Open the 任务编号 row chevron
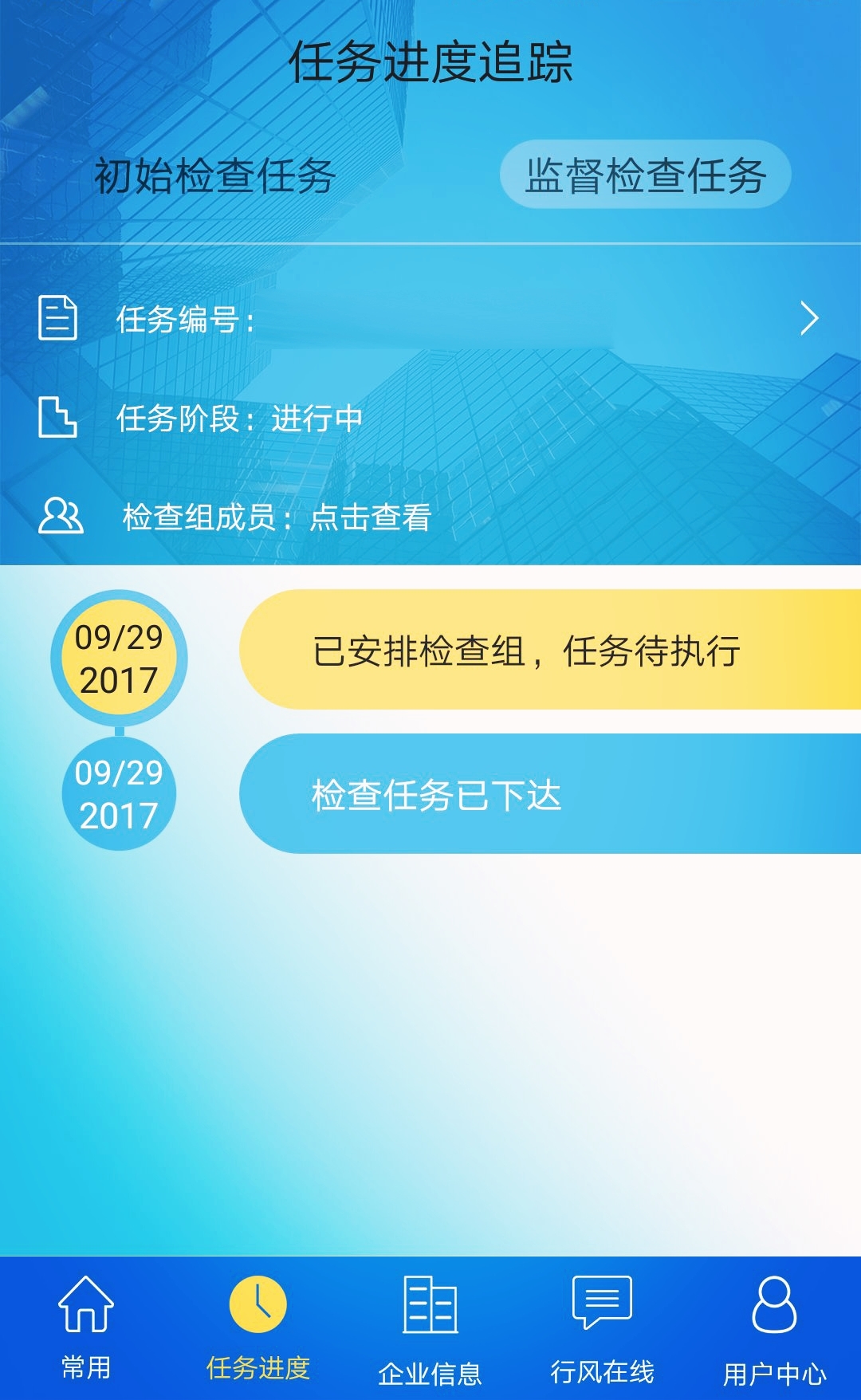 pyautogui.click(x=809, y=319)
